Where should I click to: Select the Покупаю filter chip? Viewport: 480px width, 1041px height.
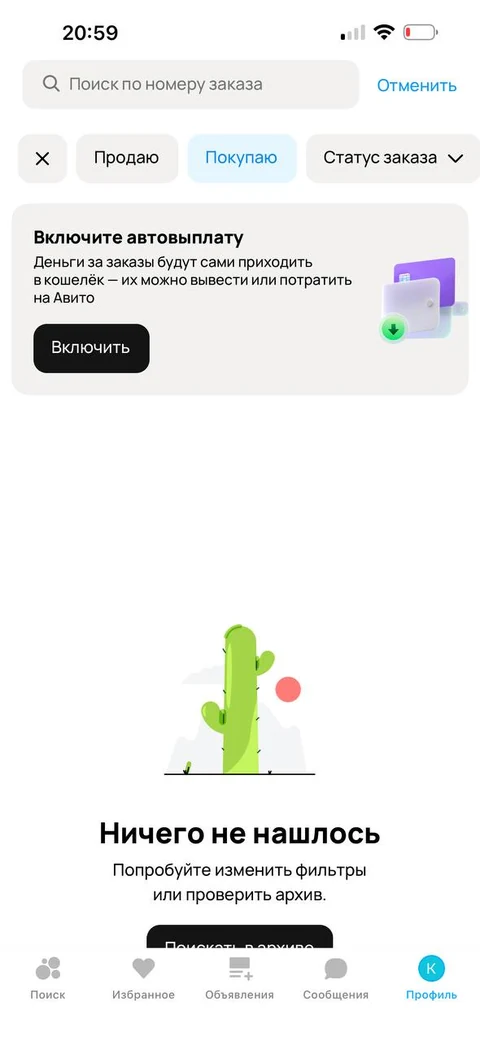(242, 159)
